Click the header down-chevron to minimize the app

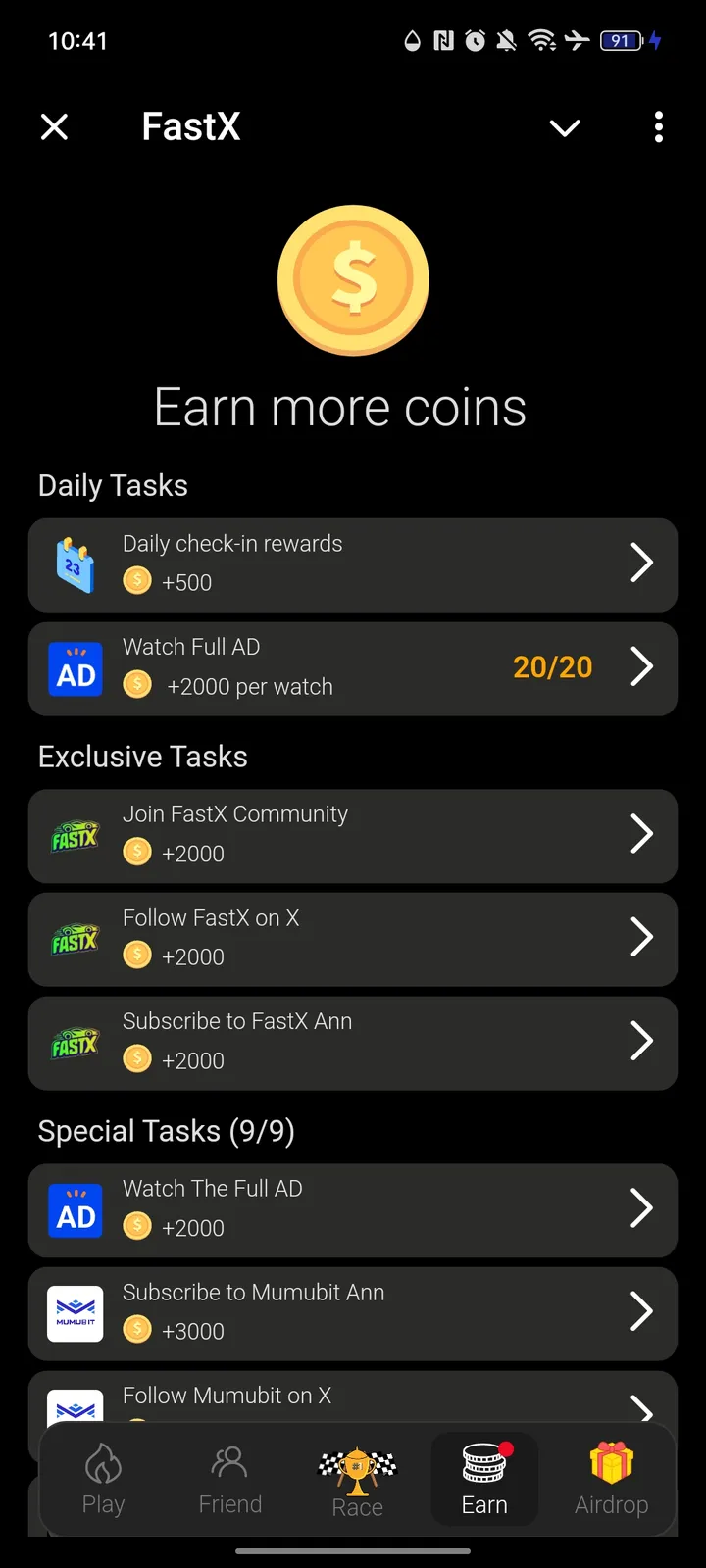[x=565, y=127]
